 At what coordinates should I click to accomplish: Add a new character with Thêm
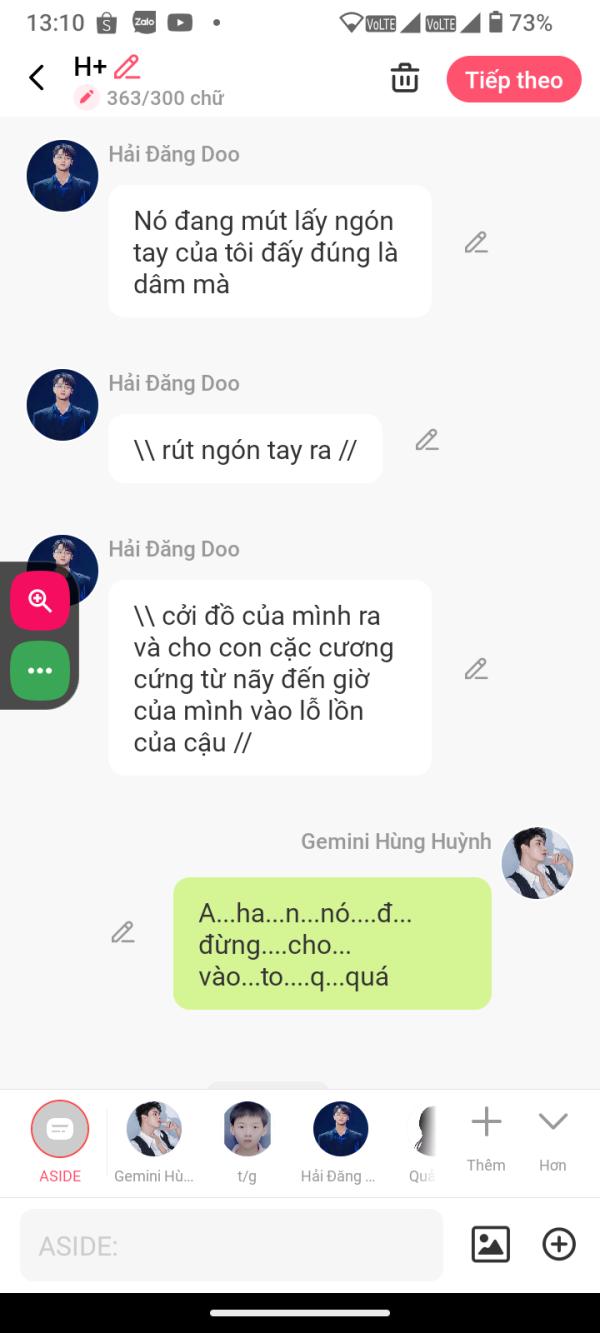[486, 1139]
